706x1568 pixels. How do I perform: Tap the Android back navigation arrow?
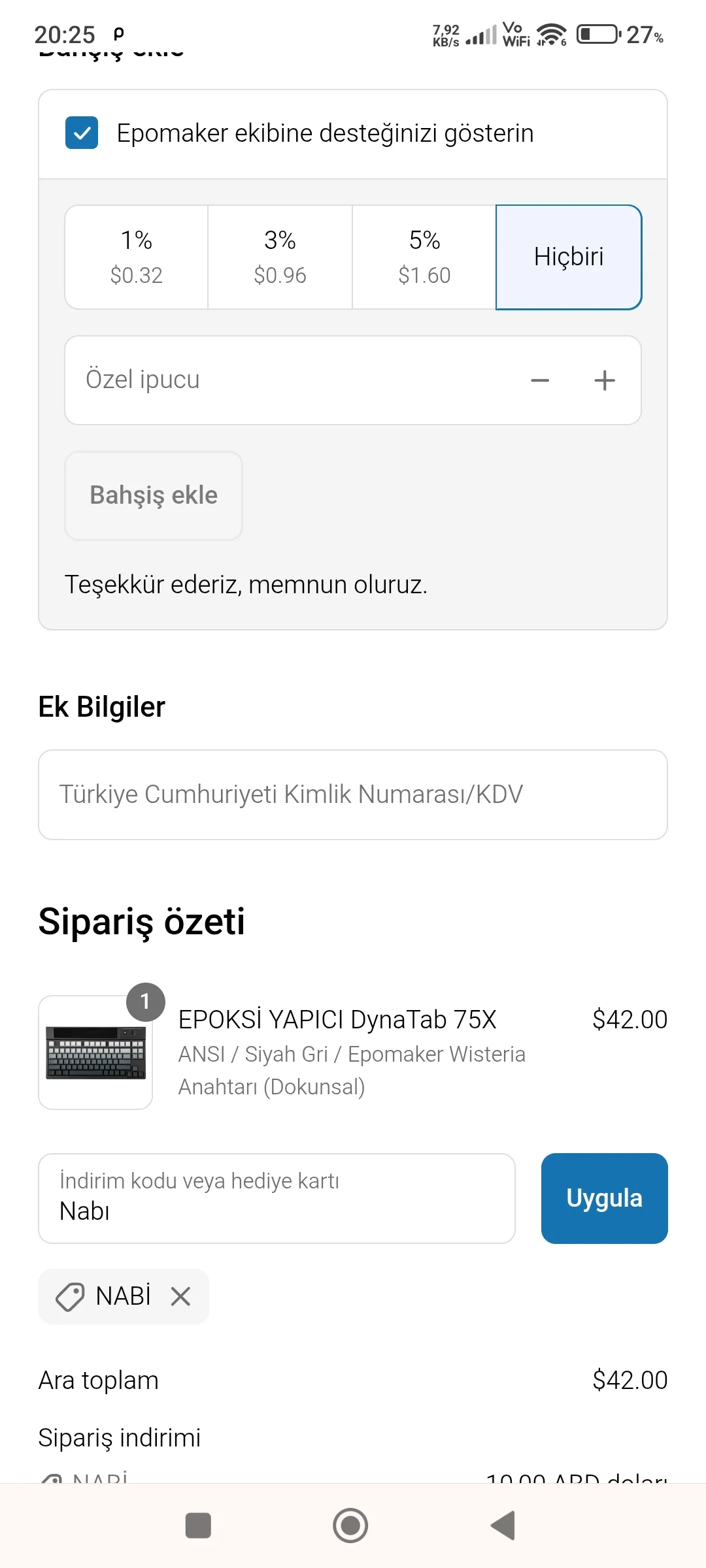502,1526
